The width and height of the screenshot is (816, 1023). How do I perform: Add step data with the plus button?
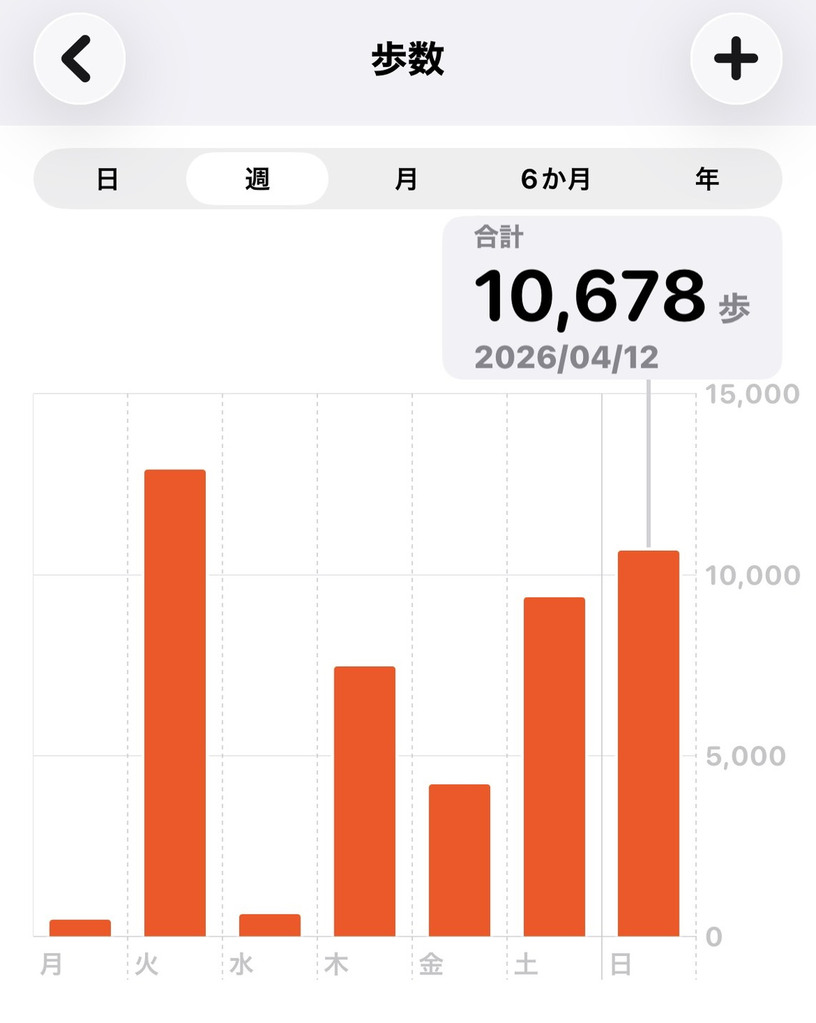(x=736, y=60)
